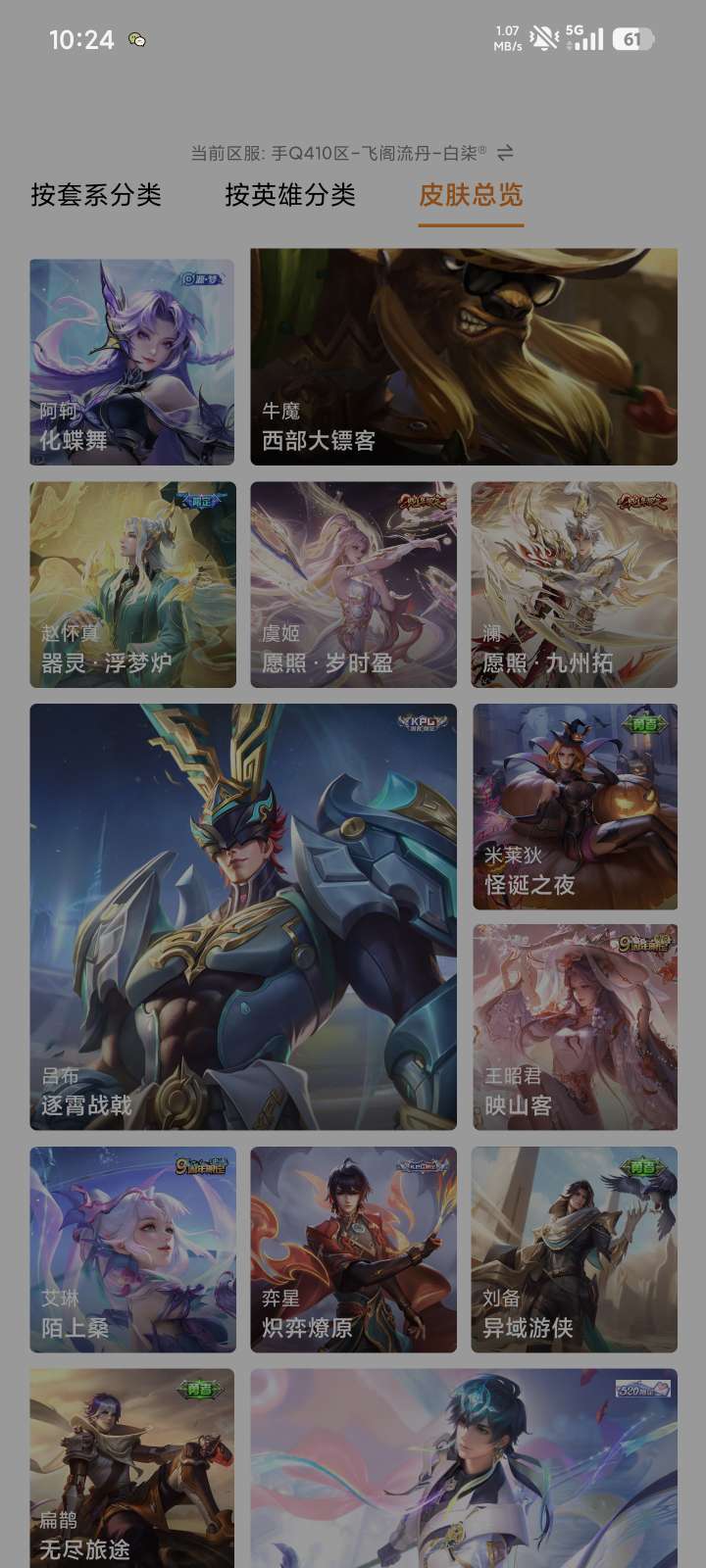Open 牛魔 西部大镖客 skin card

464,357
